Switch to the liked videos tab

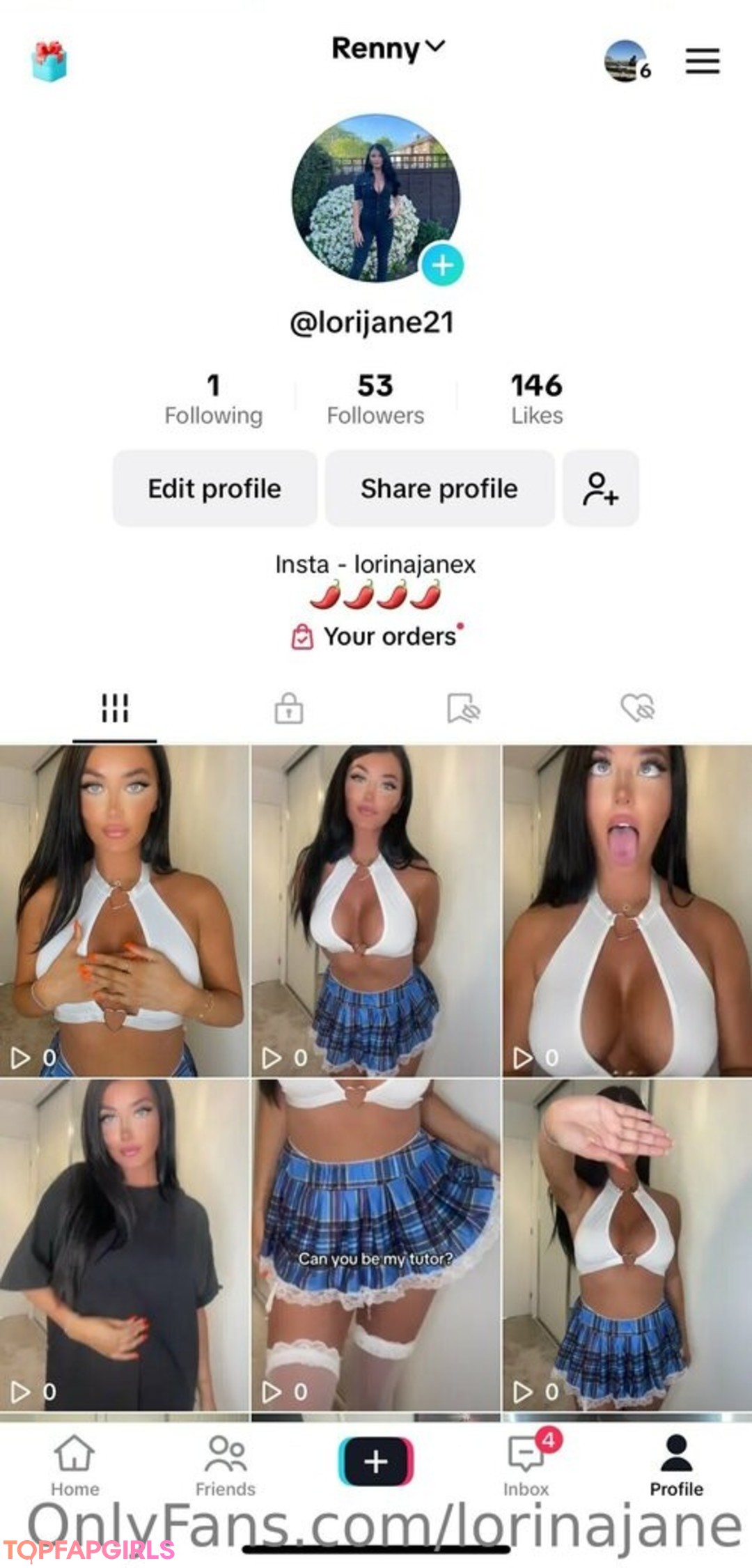click(638, 708)
